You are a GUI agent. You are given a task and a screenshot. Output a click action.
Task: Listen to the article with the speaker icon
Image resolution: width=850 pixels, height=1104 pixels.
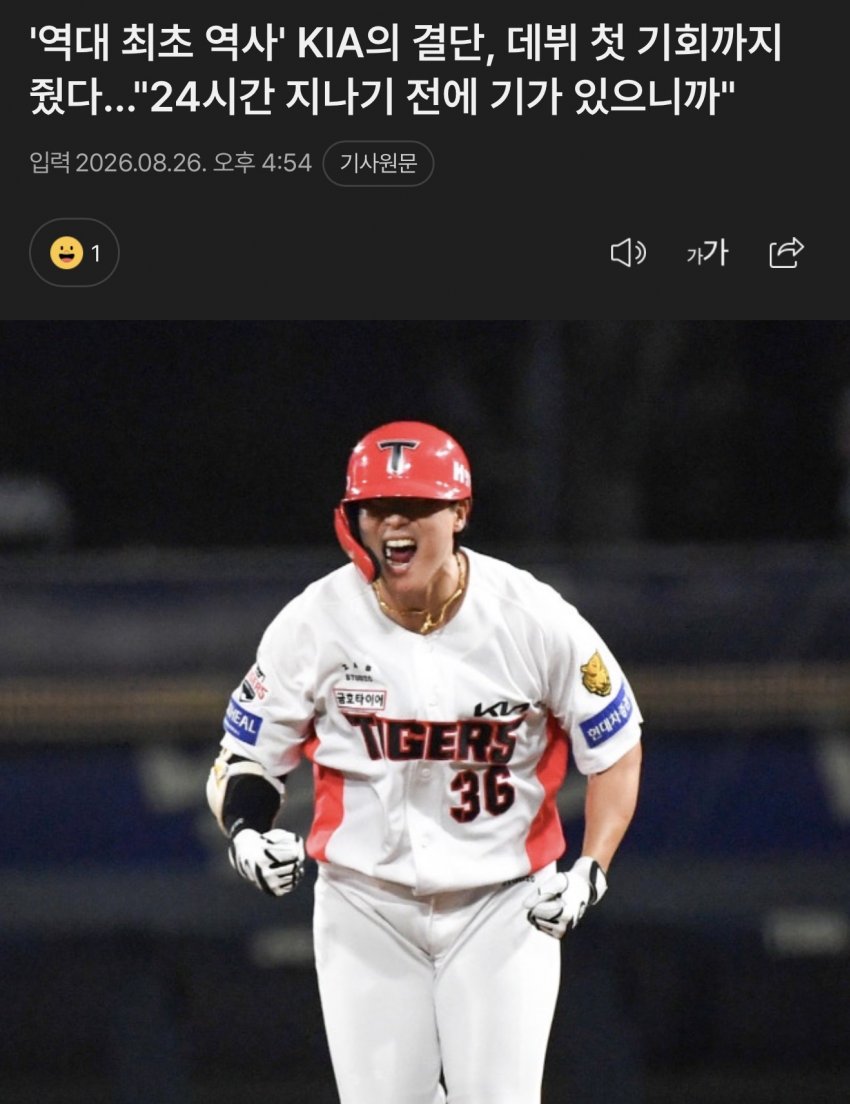pos(628,252)
